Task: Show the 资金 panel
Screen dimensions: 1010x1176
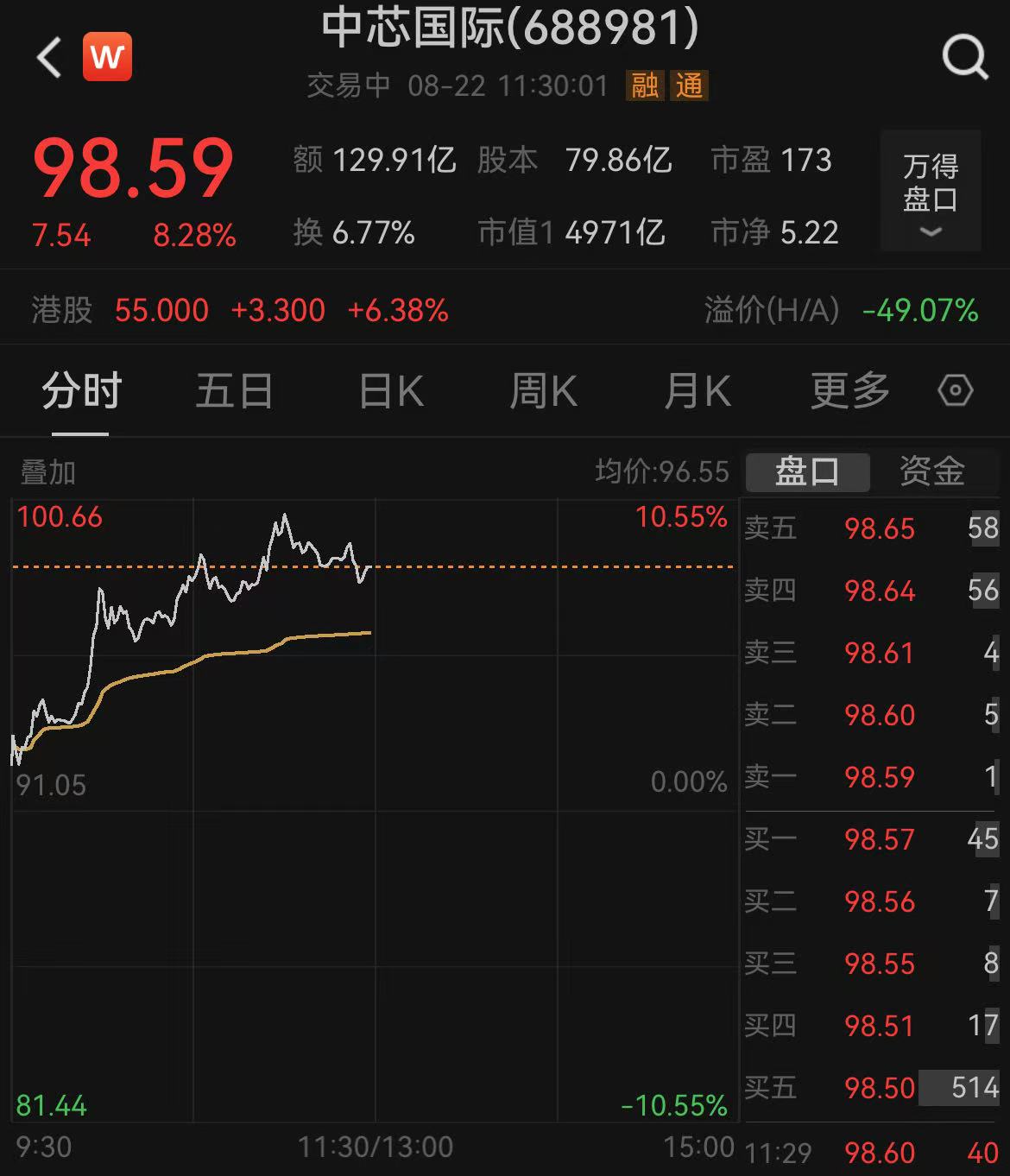Action: [x=932, y=471]
